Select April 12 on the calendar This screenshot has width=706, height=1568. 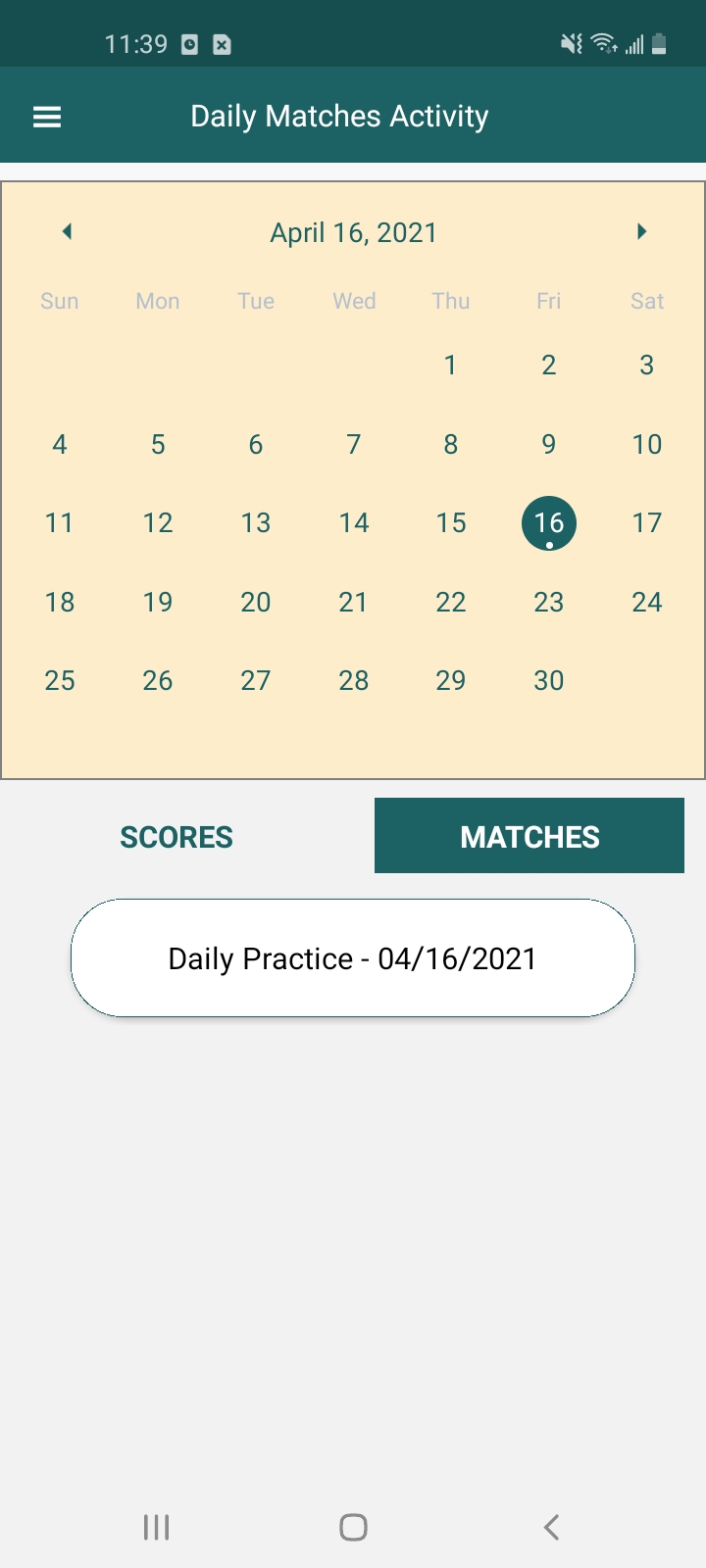click(x=158, y=523)
